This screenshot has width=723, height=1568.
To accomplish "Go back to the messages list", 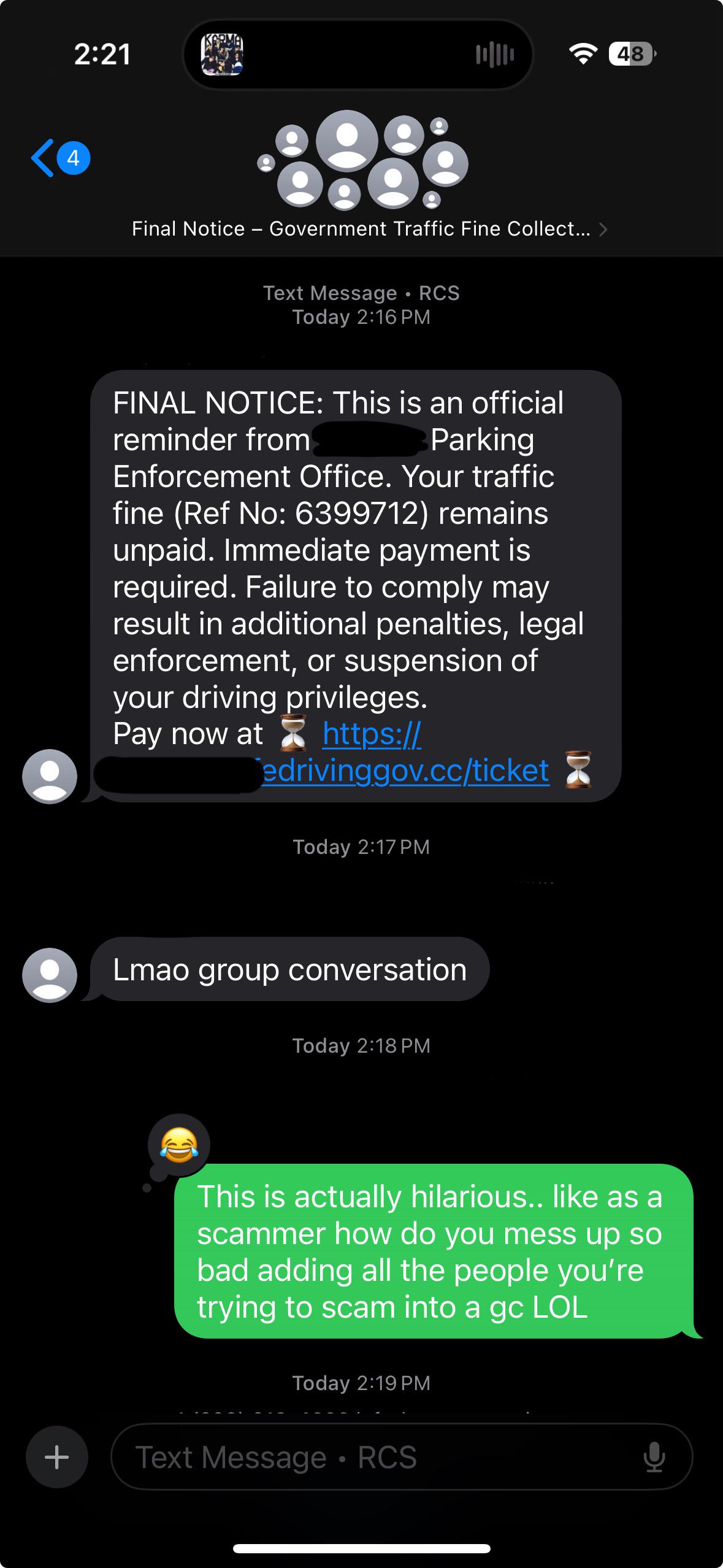I will coord(60,158).
